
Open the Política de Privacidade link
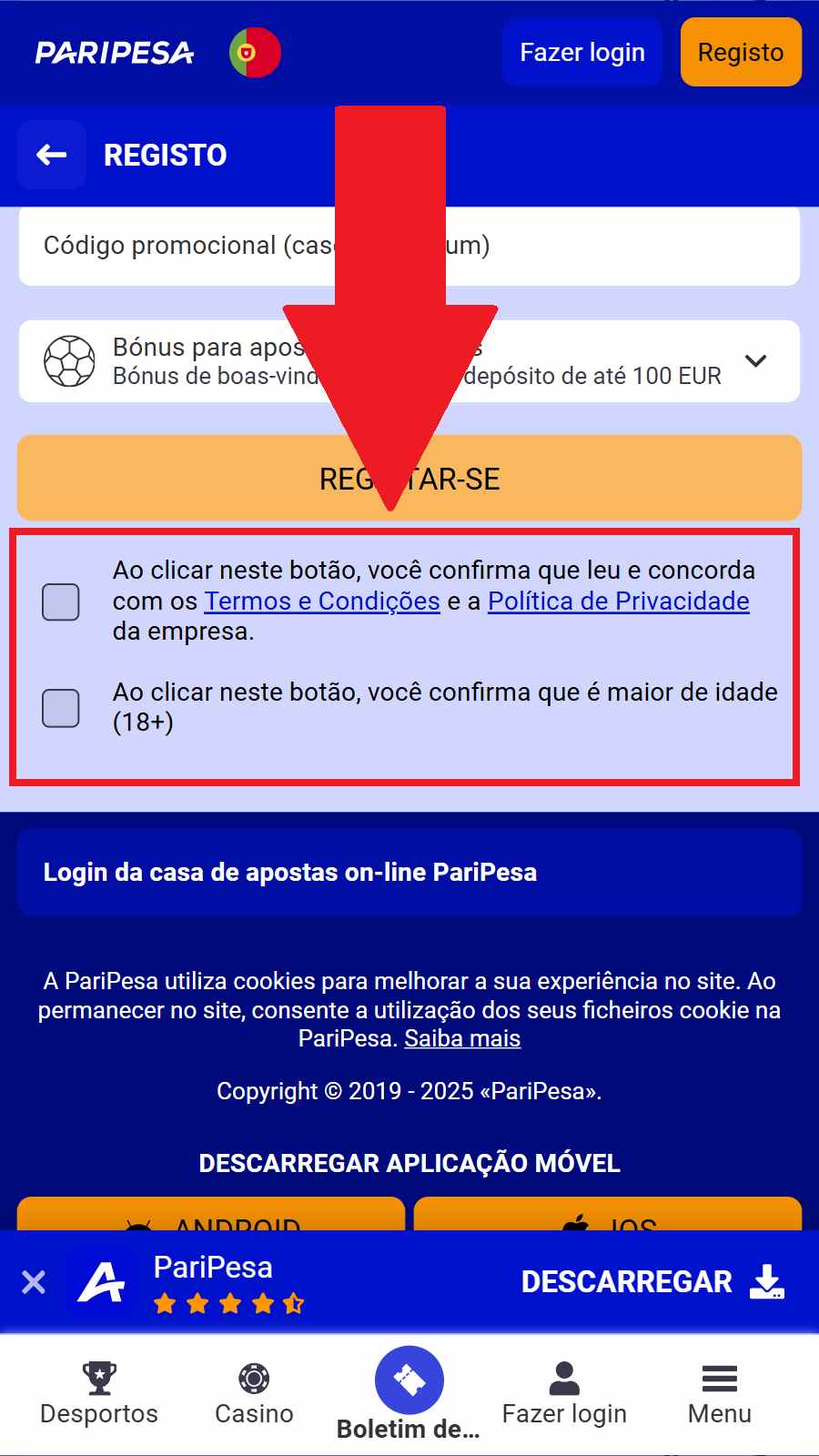pos(618,602)
